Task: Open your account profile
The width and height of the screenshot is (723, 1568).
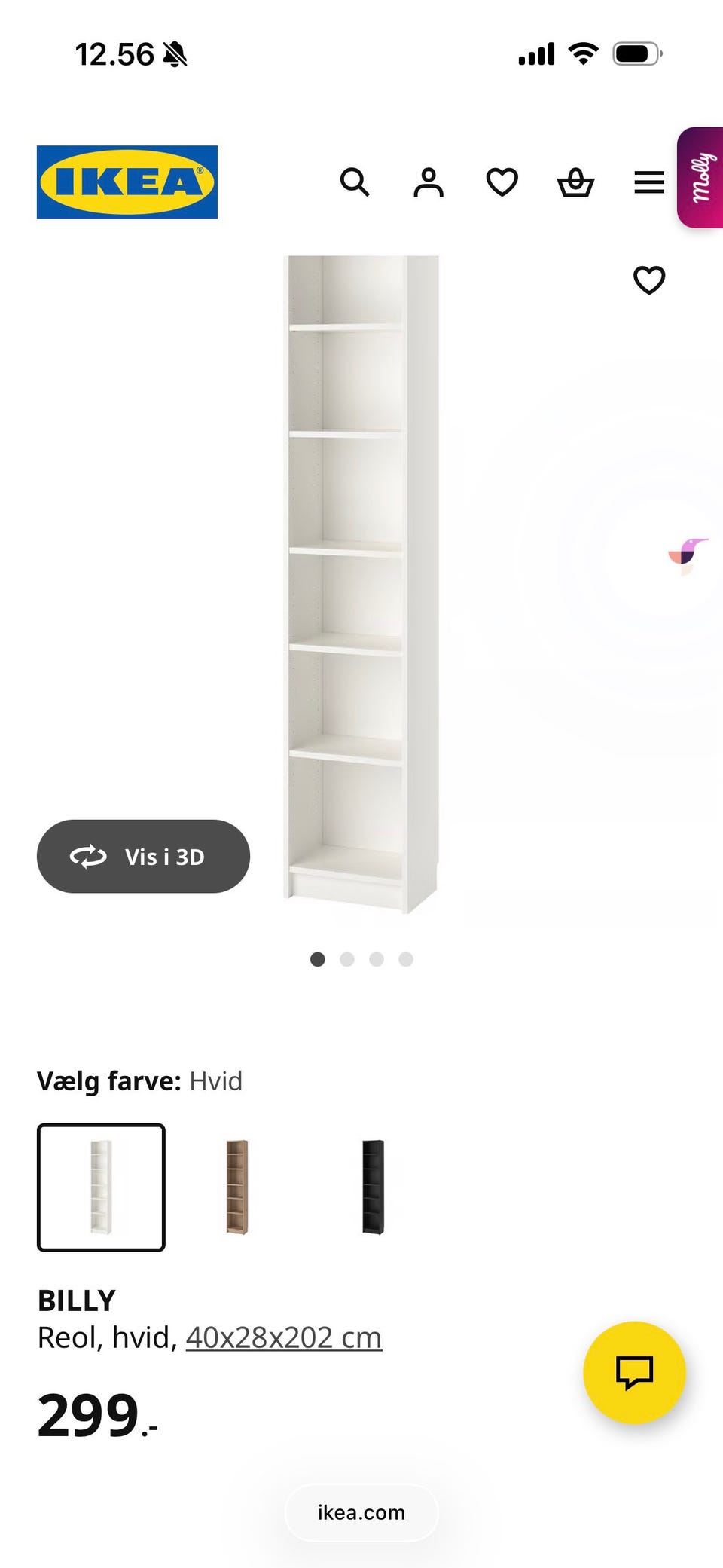Action: click(428, 182)
